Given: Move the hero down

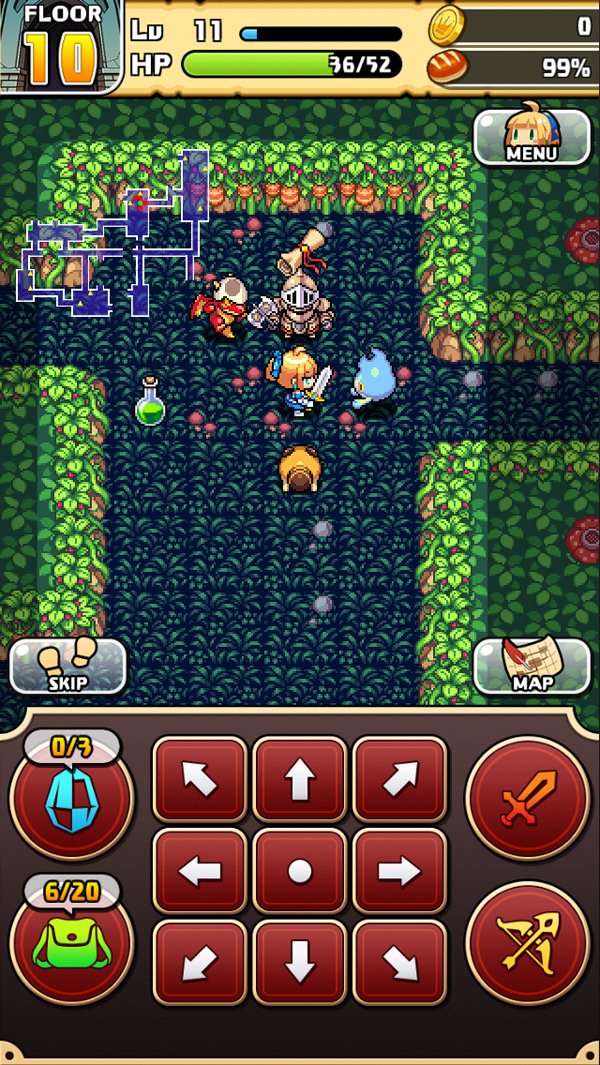Looking at the screenshot, I should [300, 961].
